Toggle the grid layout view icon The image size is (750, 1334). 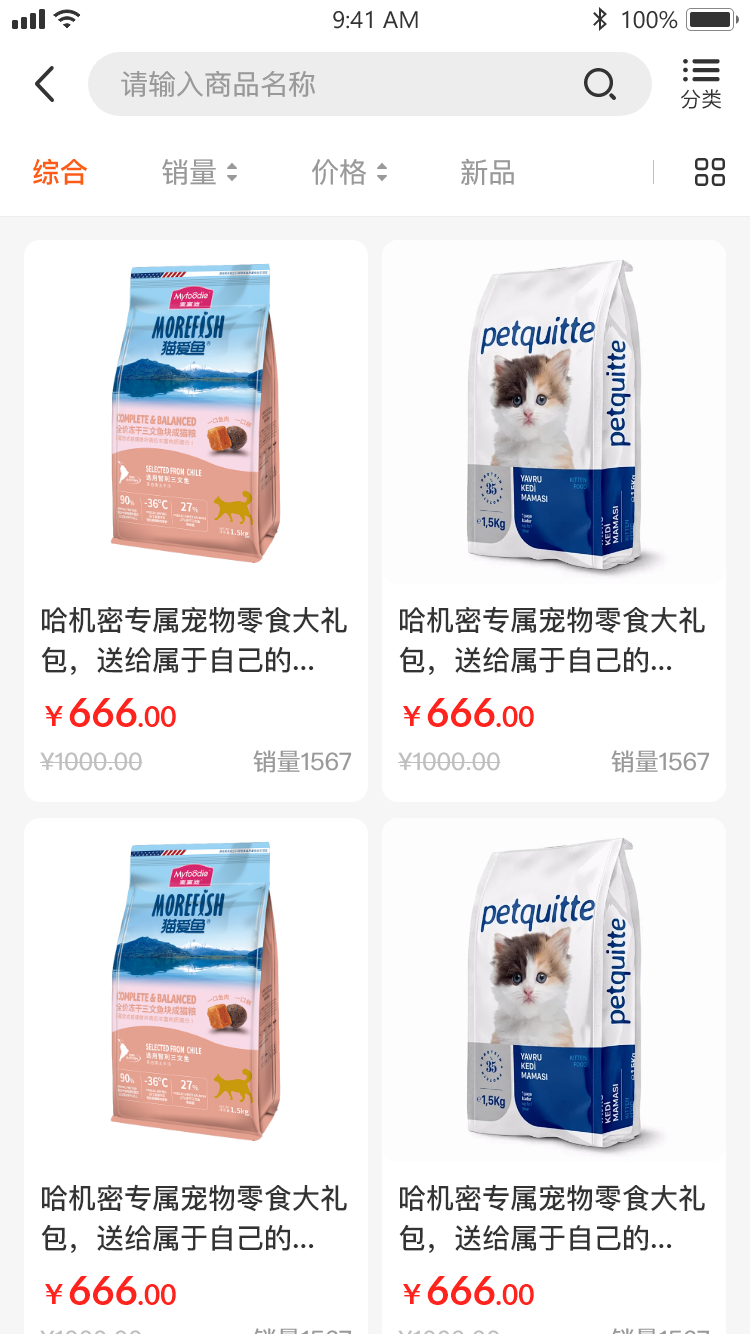click(709, 172)
